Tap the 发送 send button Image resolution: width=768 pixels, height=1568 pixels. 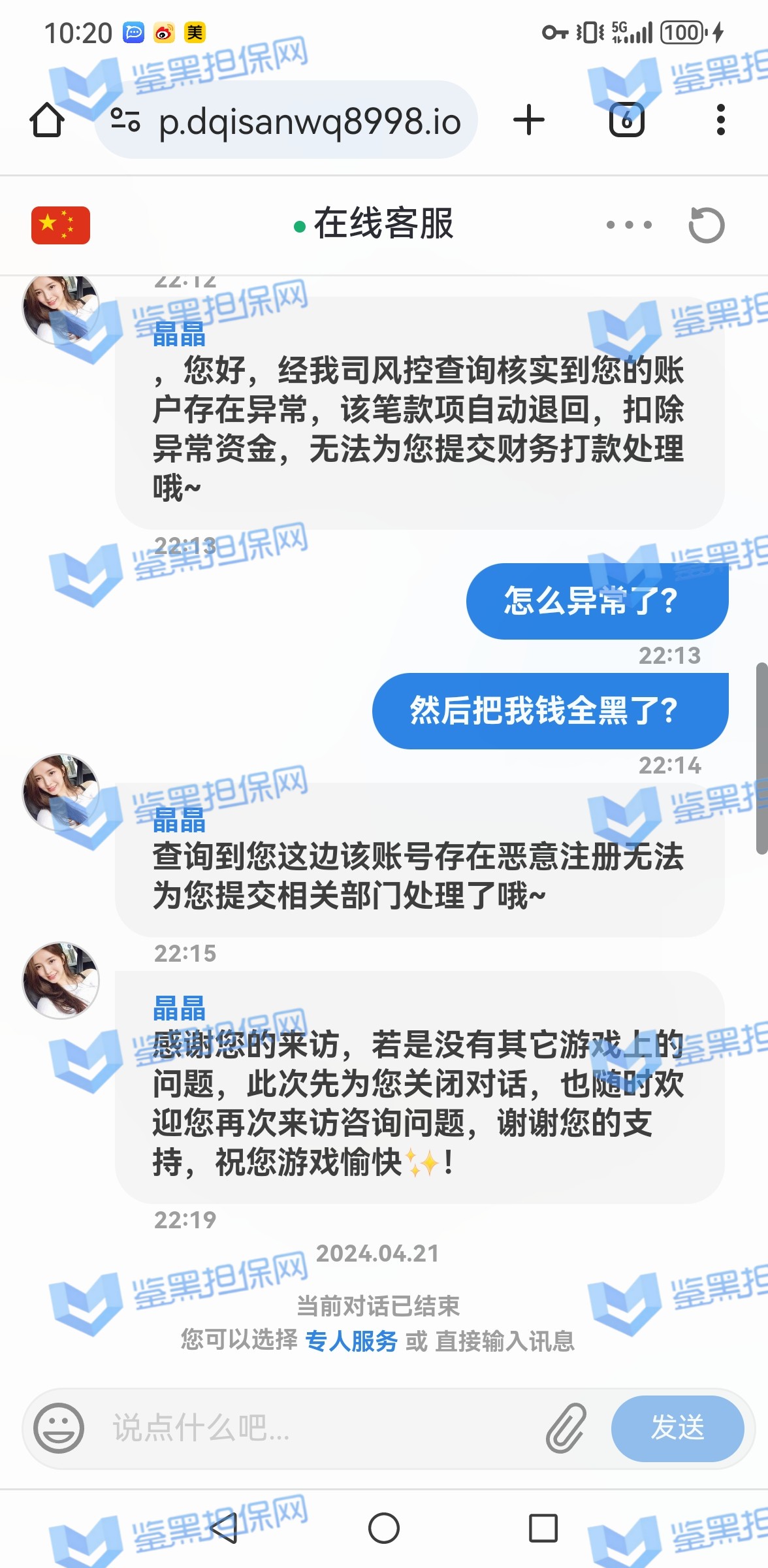(677, 1428)
